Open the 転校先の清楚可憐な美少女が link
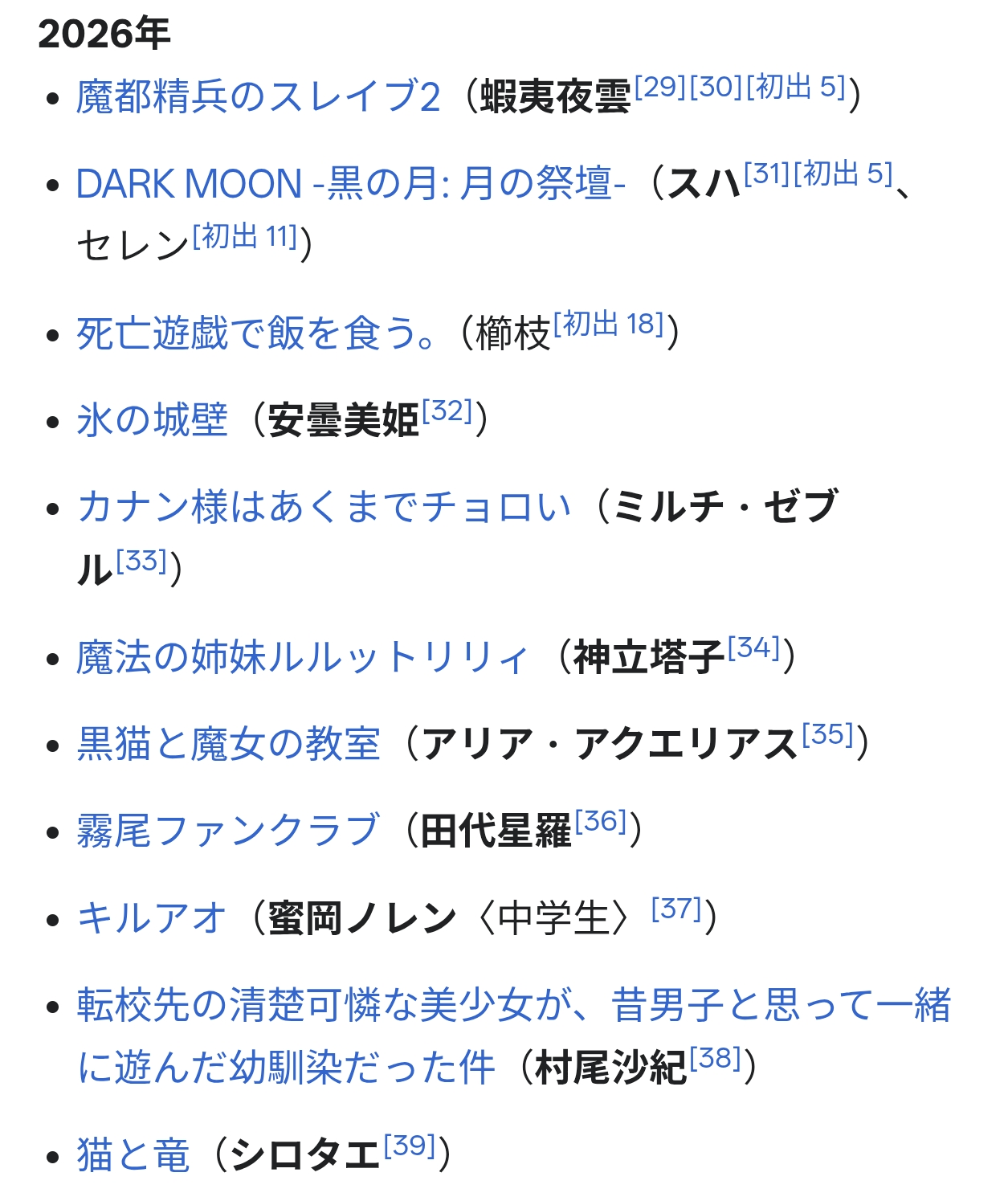Screen dimensions: 1008x1197 (x=514, y=1005)
